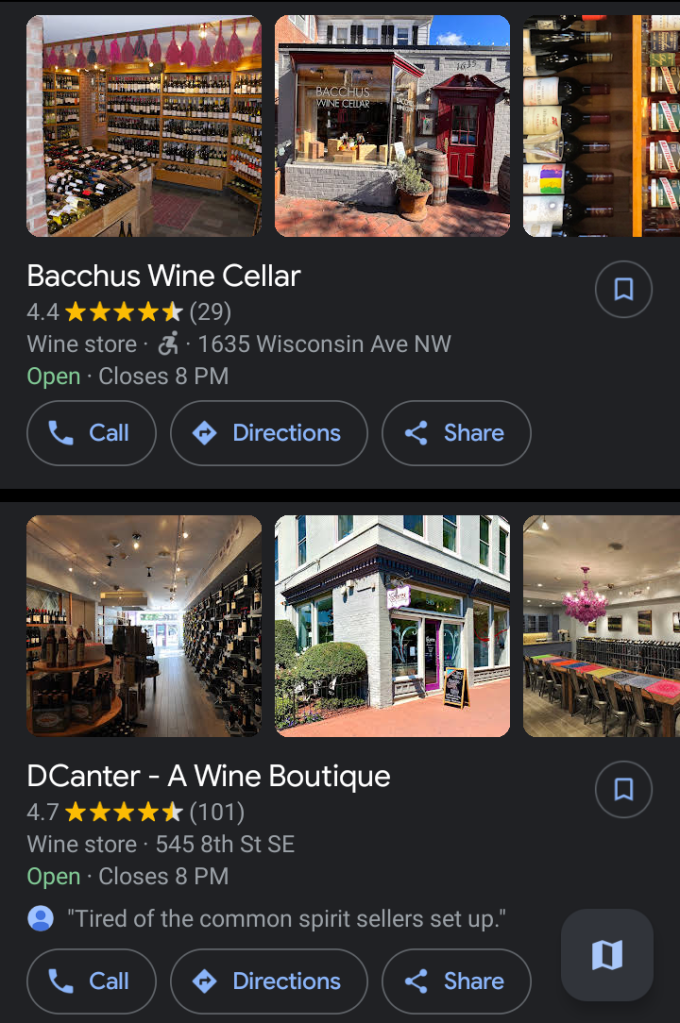Viewport: 680px width, 1023px height.
Task: Get directions to Bacchus Wine Cellar
Action: [x=269, y=433]
